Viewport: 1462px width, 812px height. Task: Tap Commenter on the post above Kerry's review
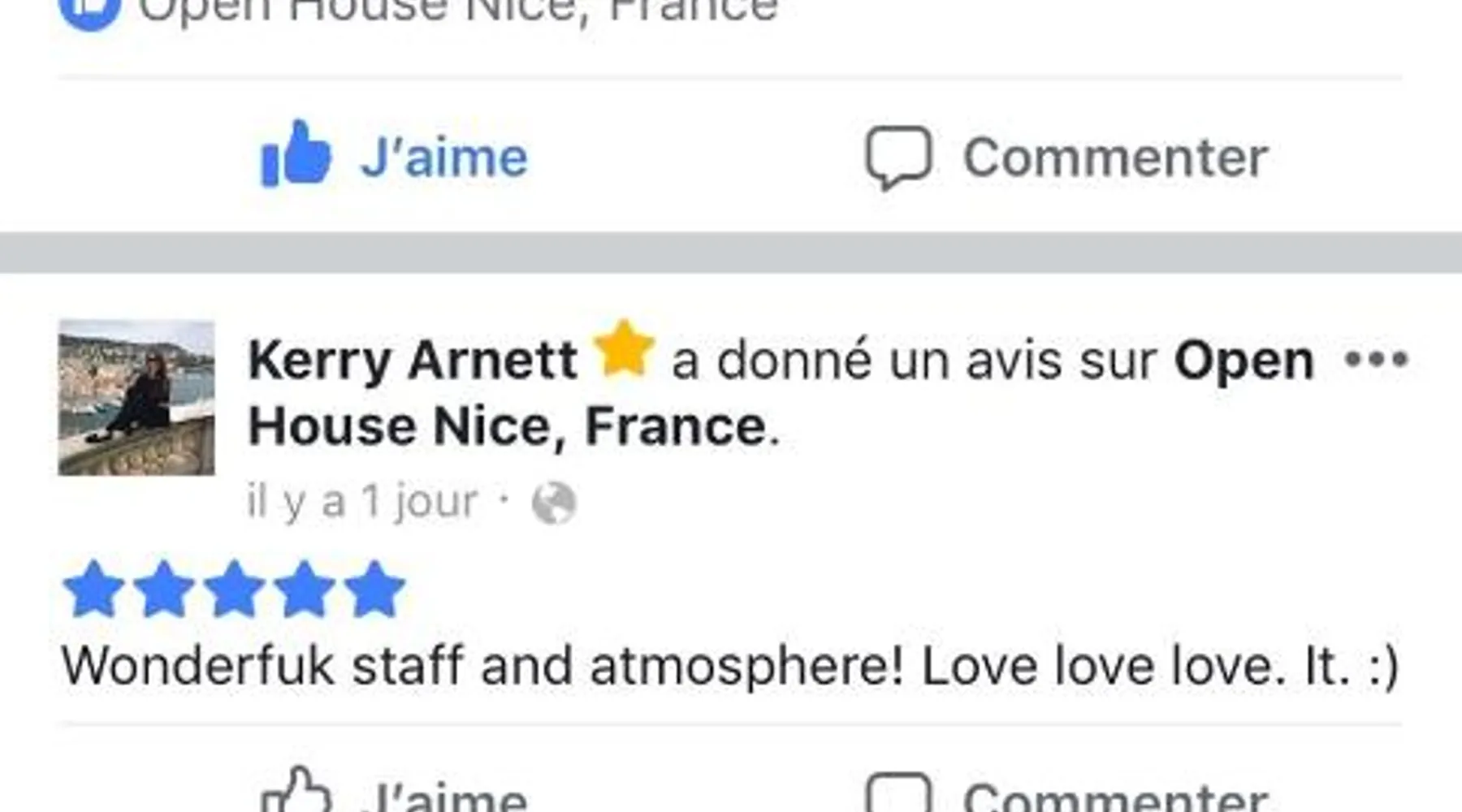pos(1066,156)
